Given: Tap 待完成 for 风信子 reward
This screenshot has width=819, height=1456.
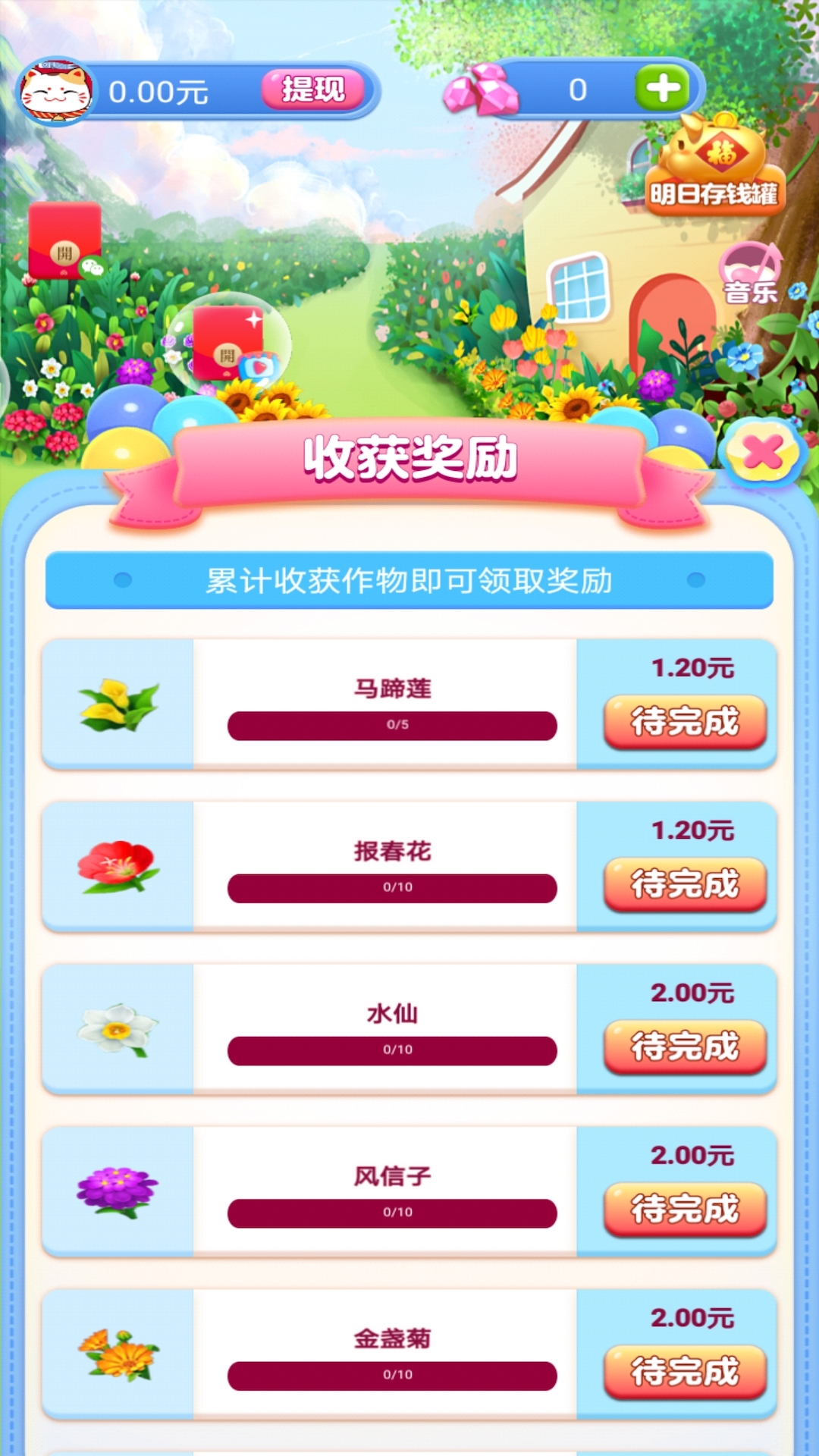Looking at the screenshot, I should point(685,1209).
